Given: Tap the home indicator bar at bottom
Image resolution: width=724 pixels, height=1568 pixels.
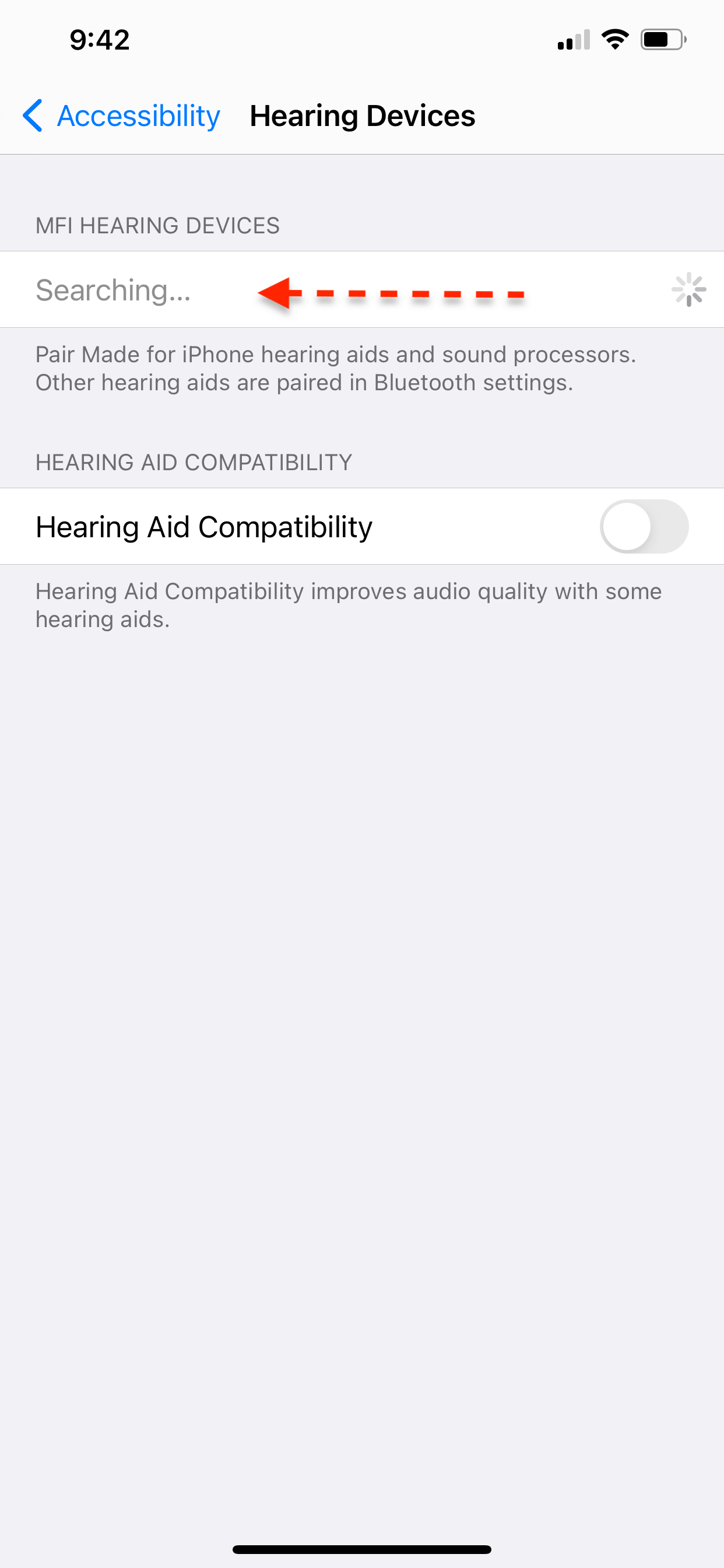Looking at the screenshot, I should [x=362, y=1549].
